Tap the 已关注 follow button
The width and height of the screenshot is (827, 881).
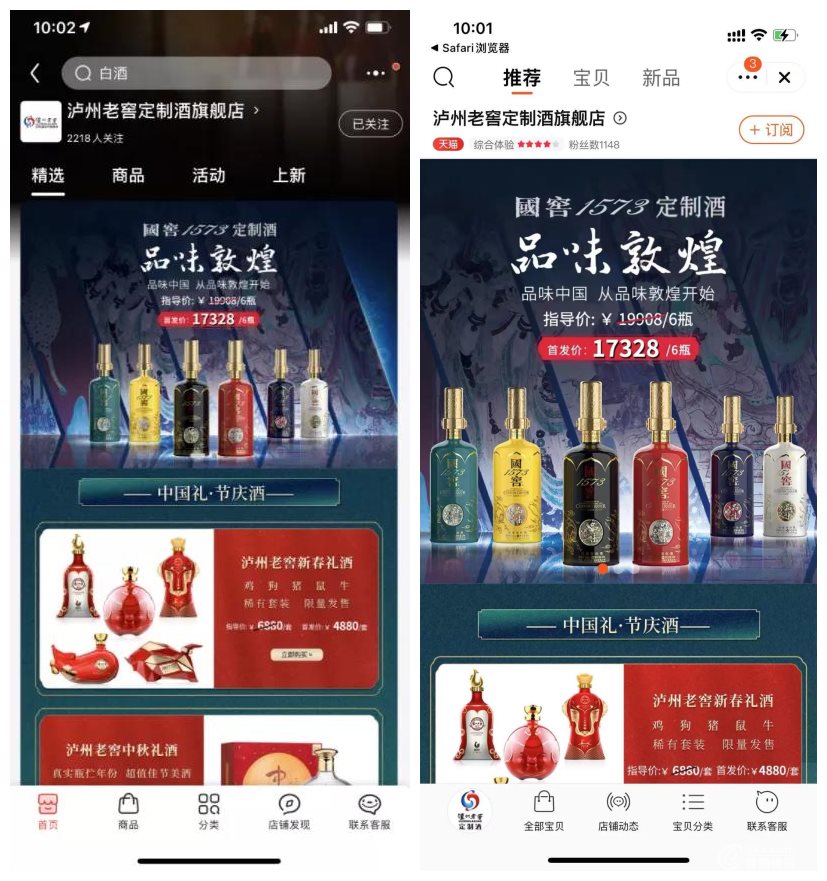pyautogui.click(x=370, y=124)
